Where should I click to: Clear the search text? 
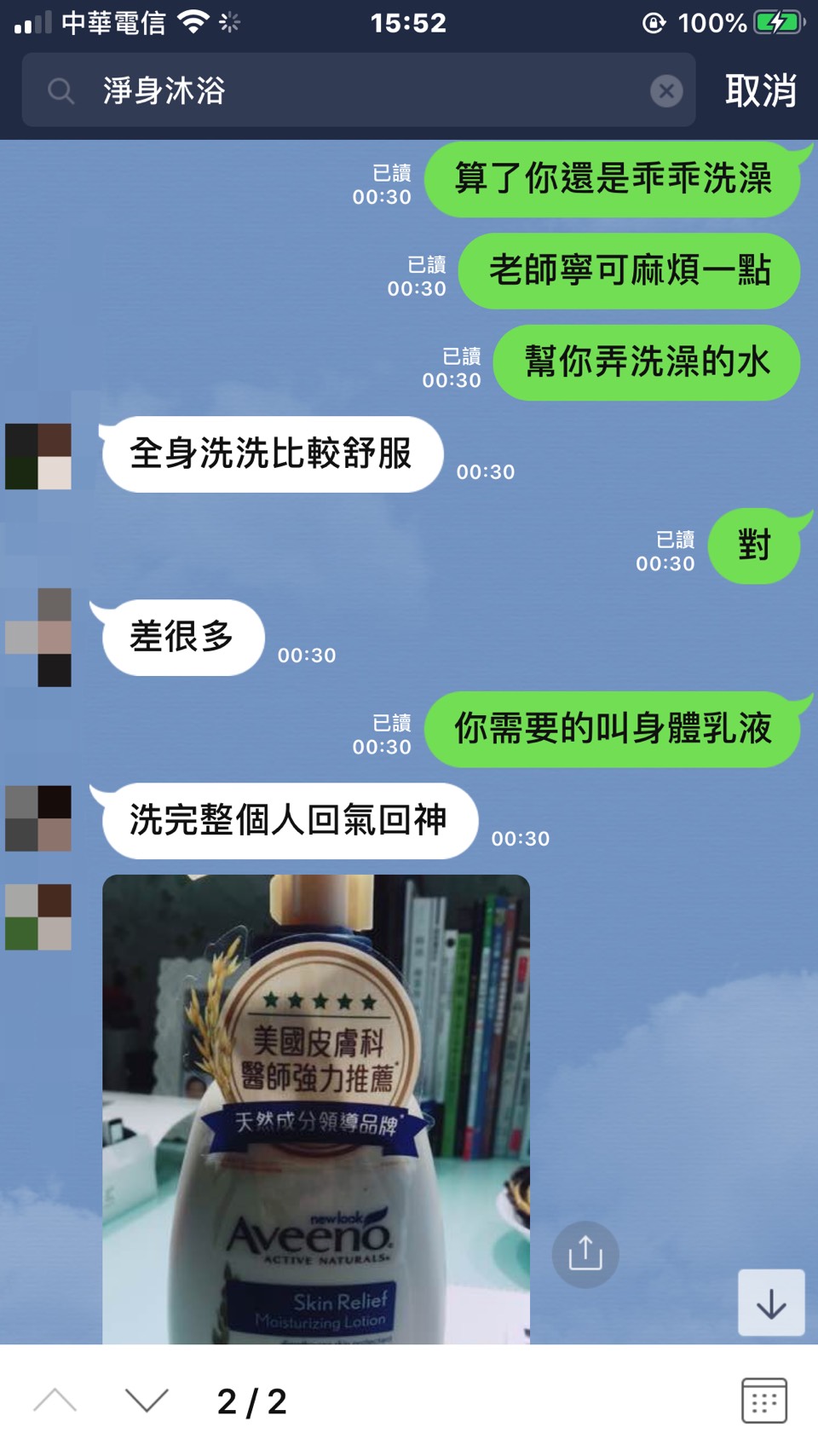(x=666, y=90)
